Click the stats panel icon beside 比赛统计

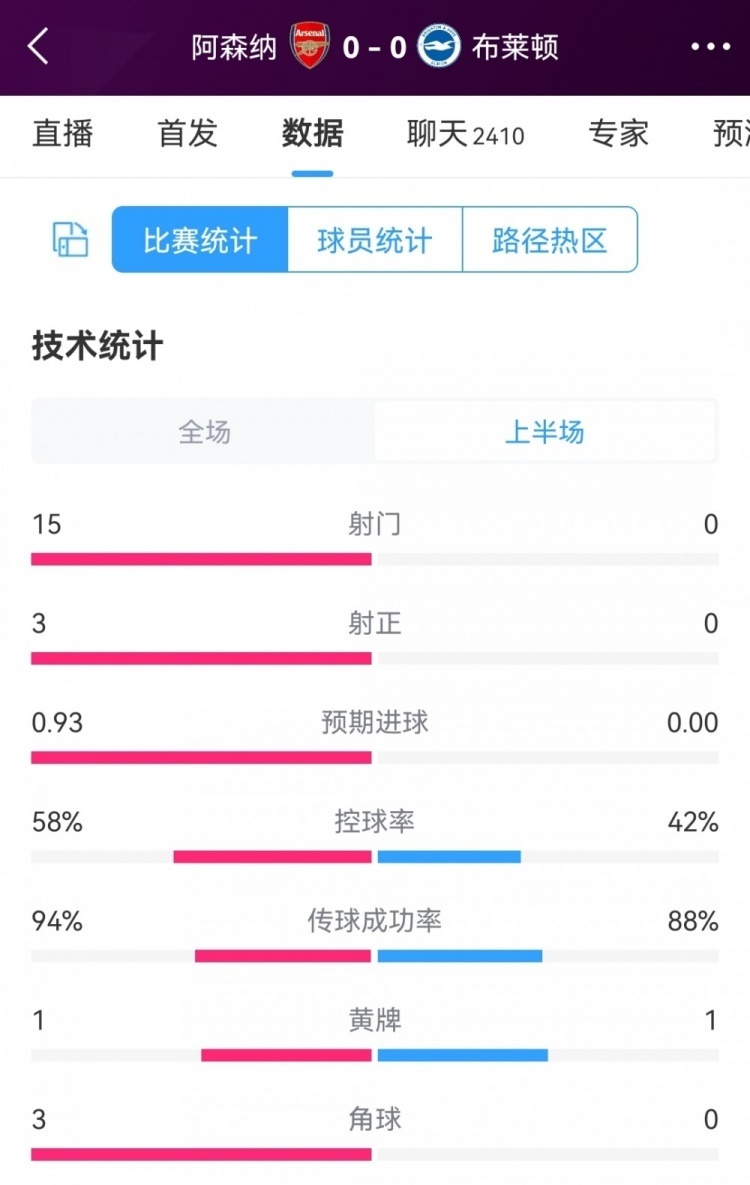[x=69, y=239]
